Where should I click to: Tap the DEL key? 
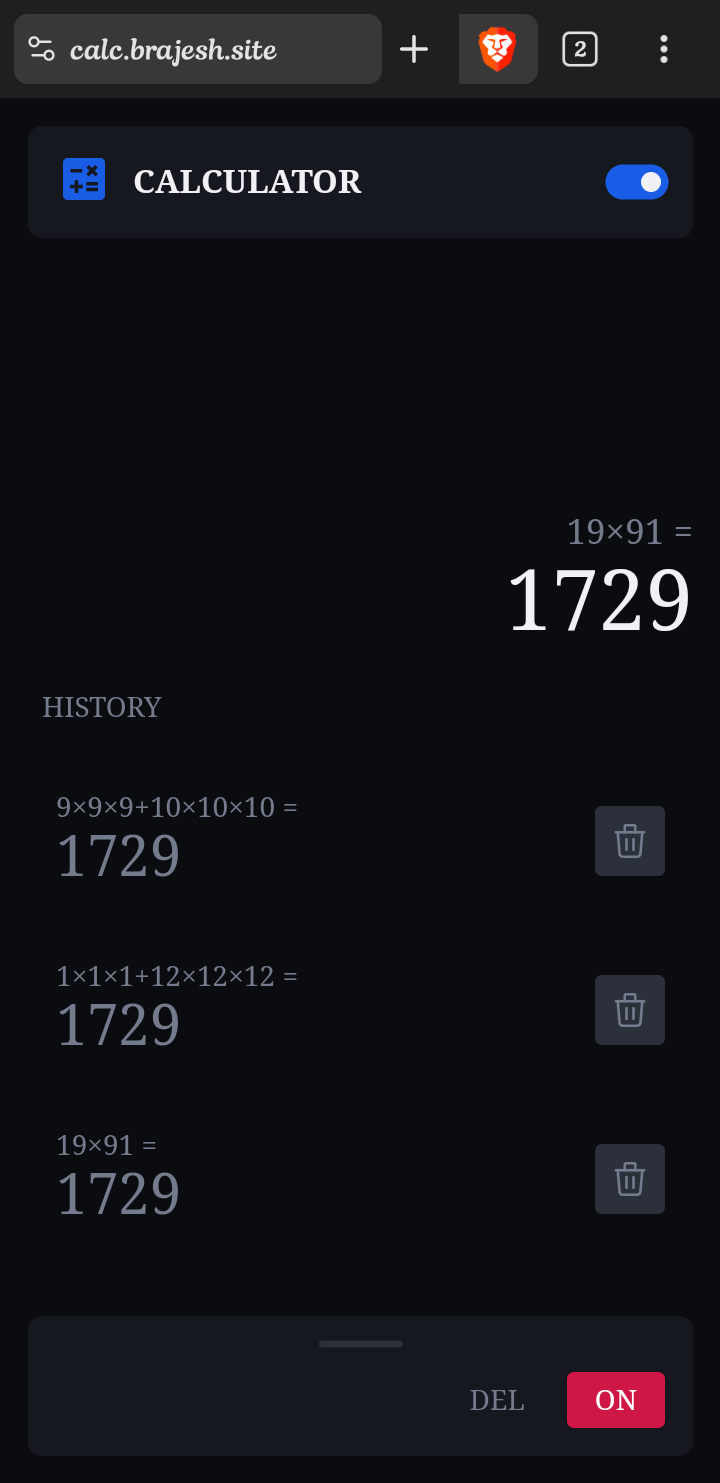497,1400
